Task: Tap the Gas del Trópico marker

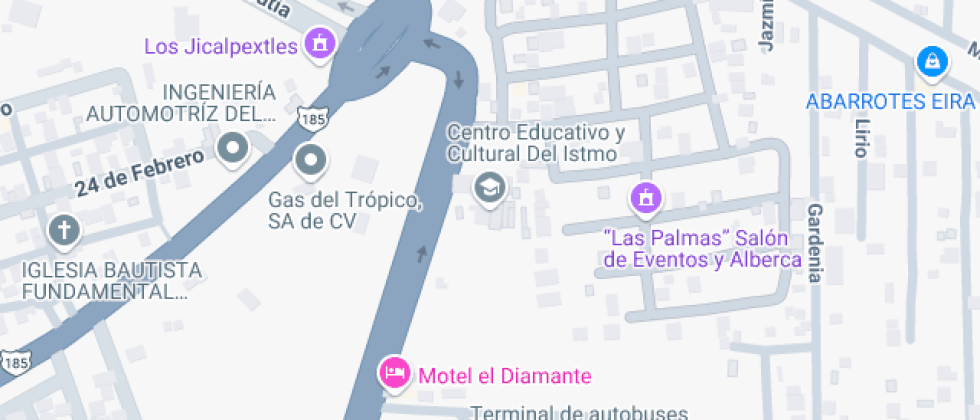Action: coord(310,158)
